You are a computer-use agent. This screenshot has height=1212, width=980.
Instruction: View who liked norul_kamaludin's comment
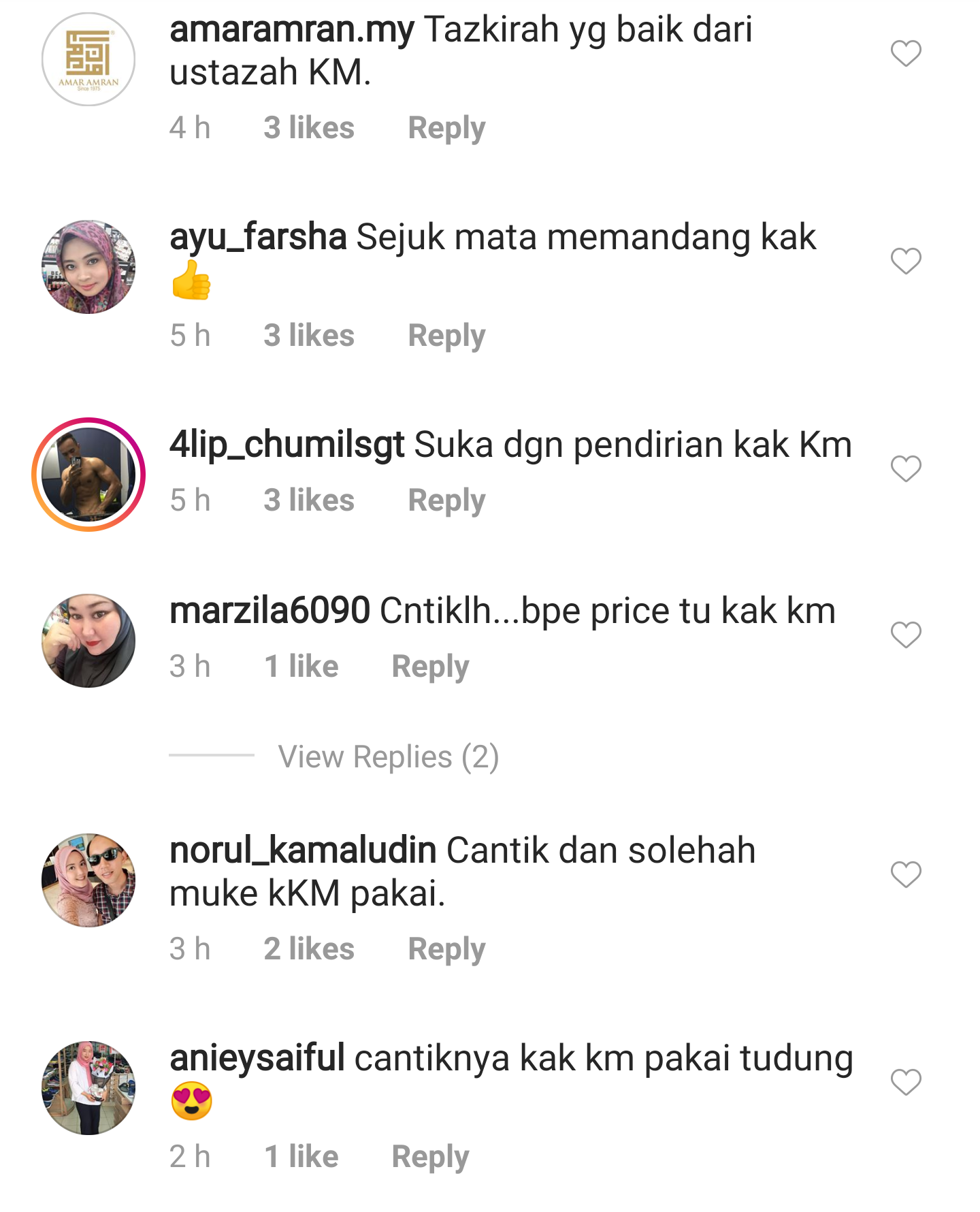[x=309, y=949]
